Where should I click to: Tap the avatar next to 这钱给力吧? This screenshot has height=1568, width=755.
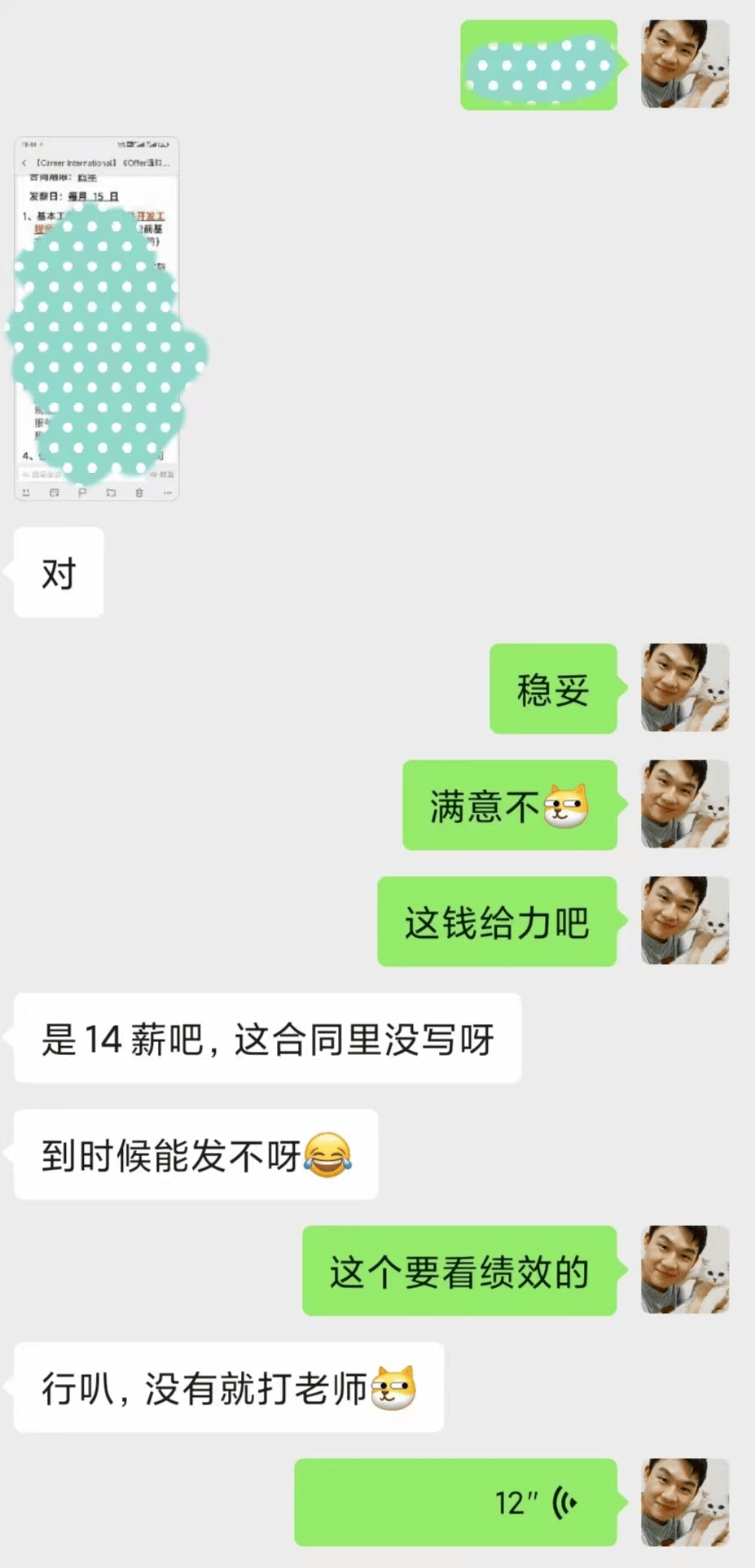coord(684,921)
